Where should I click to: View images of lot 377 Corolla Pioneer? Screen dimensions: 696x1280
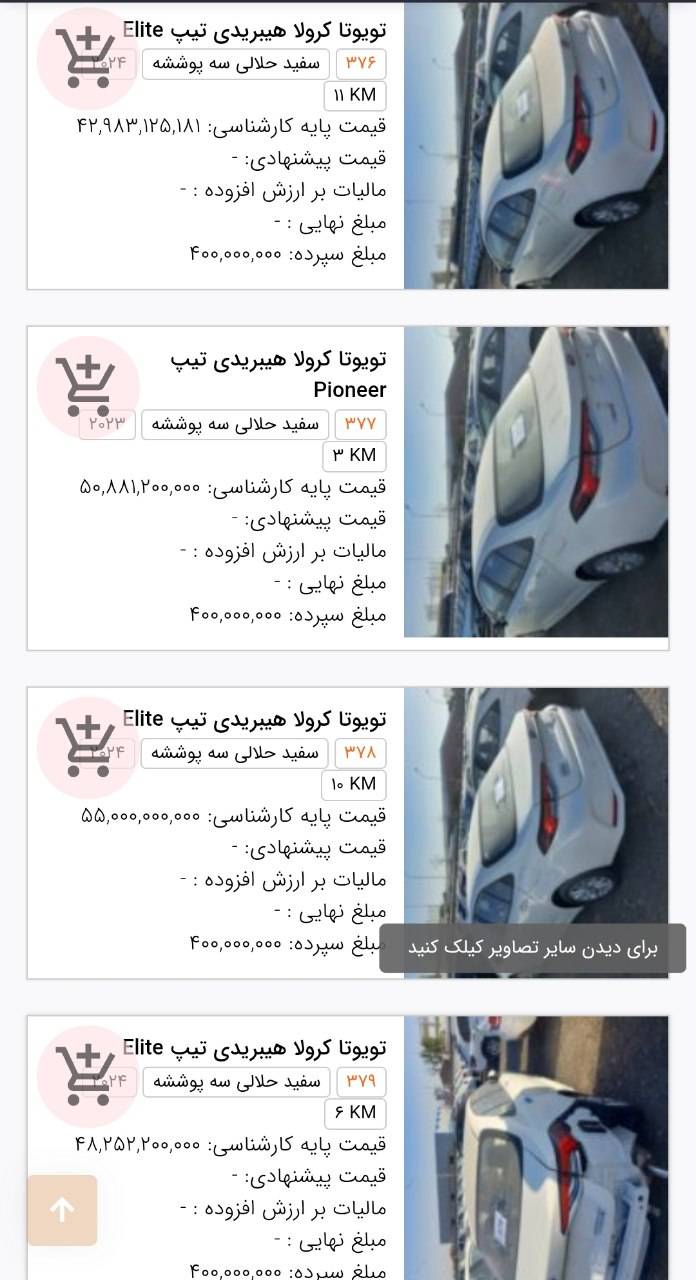pyautogui.click(x=536, y=482)
